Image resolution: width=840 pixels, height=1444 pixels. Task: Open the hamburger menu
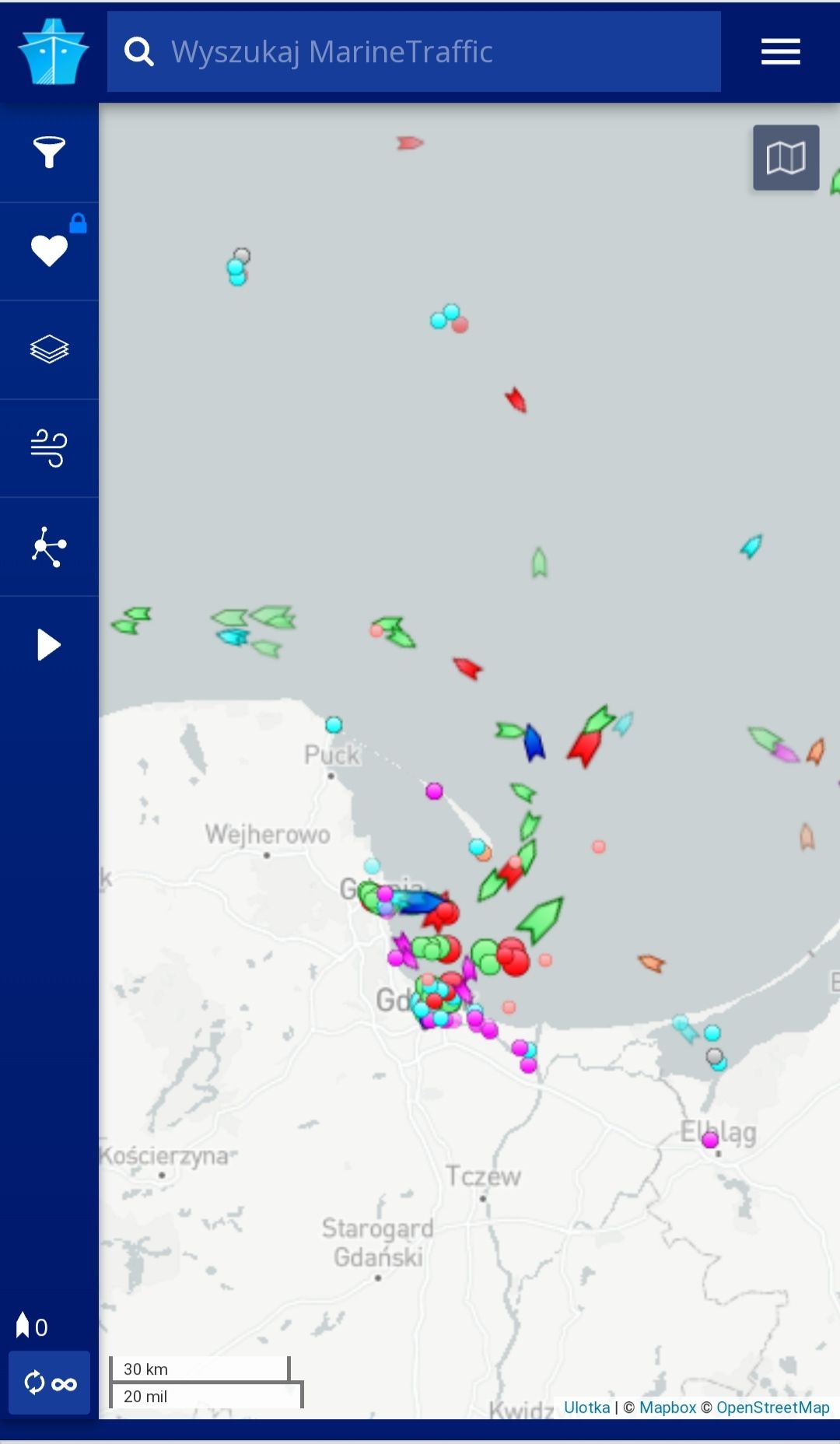click(x=780, y=52)
